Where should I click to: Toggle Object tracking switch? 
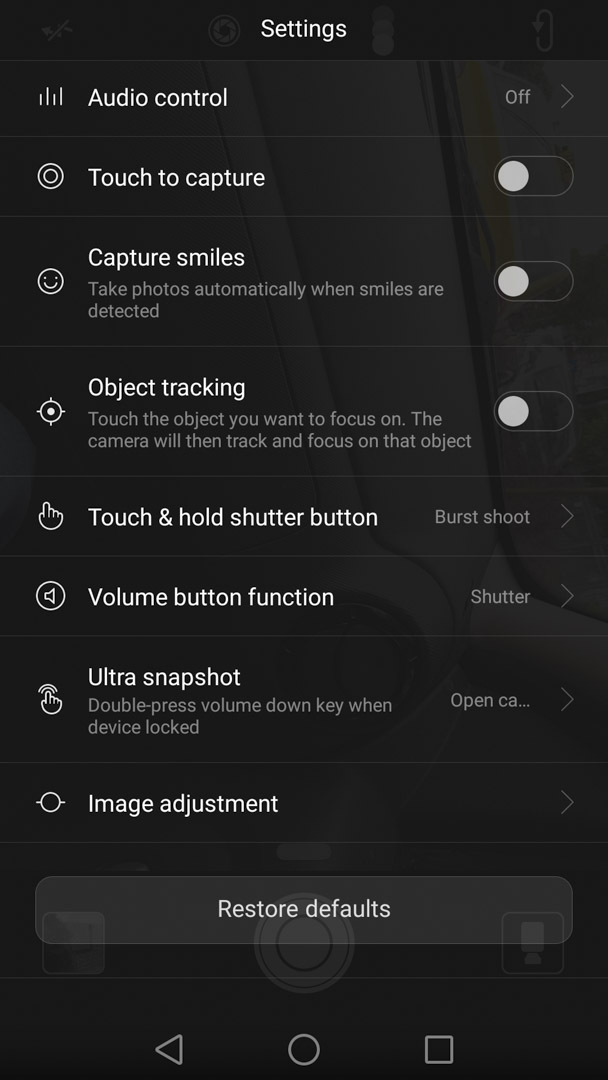point(533,411)
